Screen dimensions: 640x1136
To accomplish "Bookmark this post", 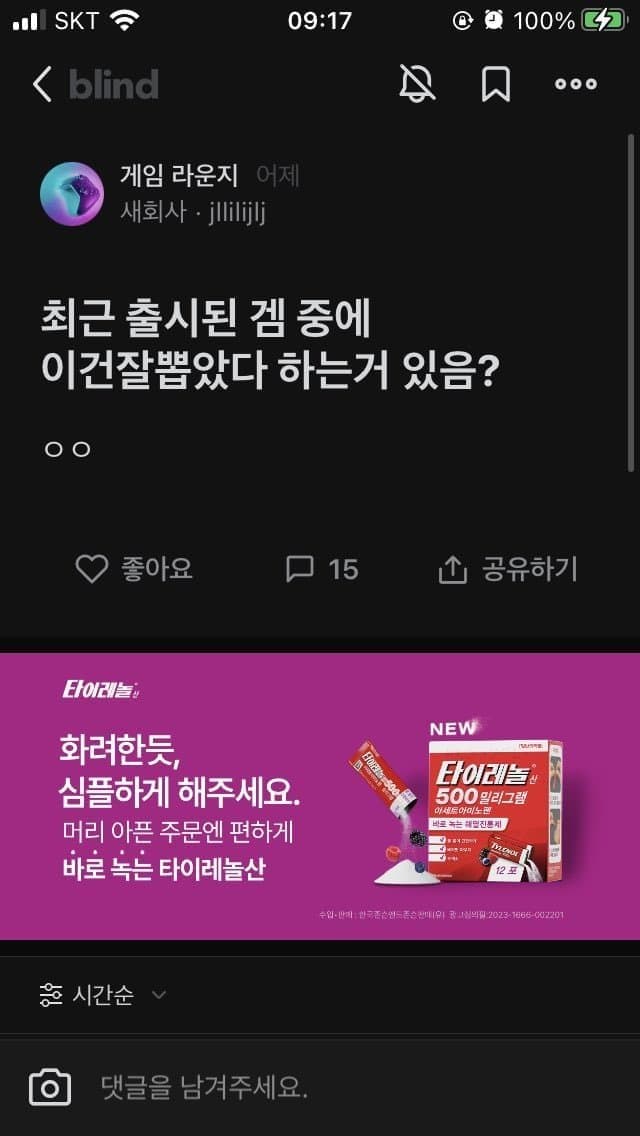I will [x=496, y=84].
